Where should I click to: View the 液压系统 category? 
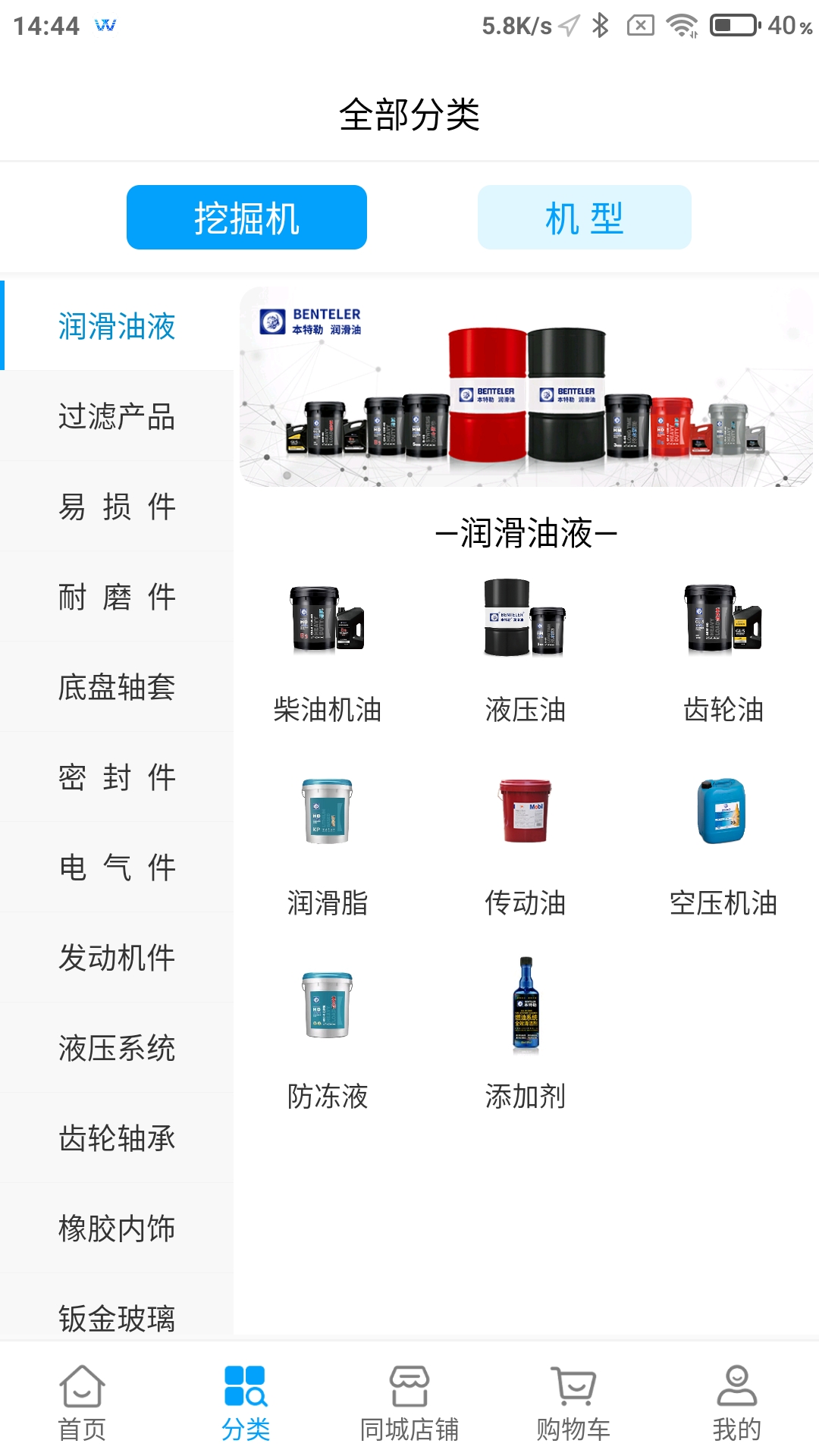(x=117, y=1048)
